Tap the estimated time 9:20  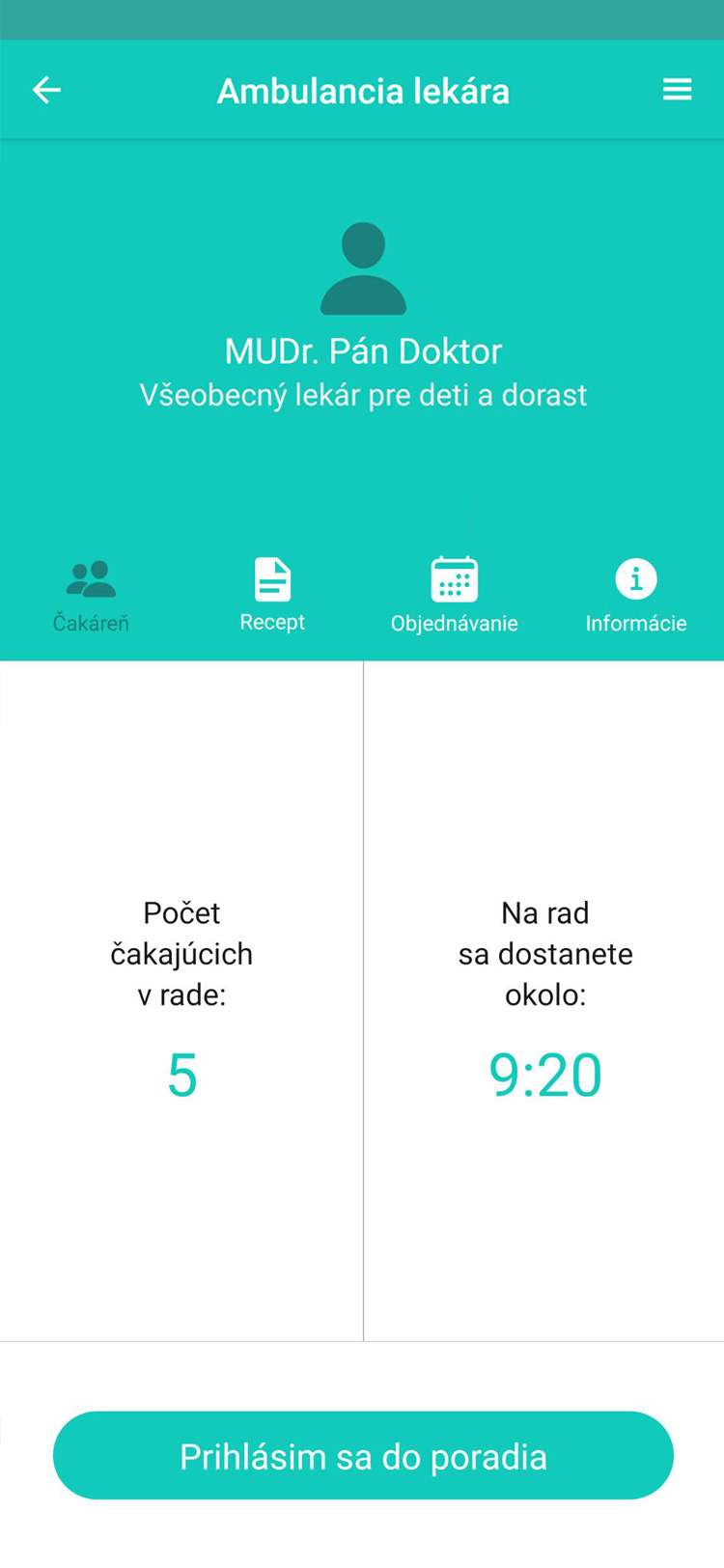coord(545,1074)
